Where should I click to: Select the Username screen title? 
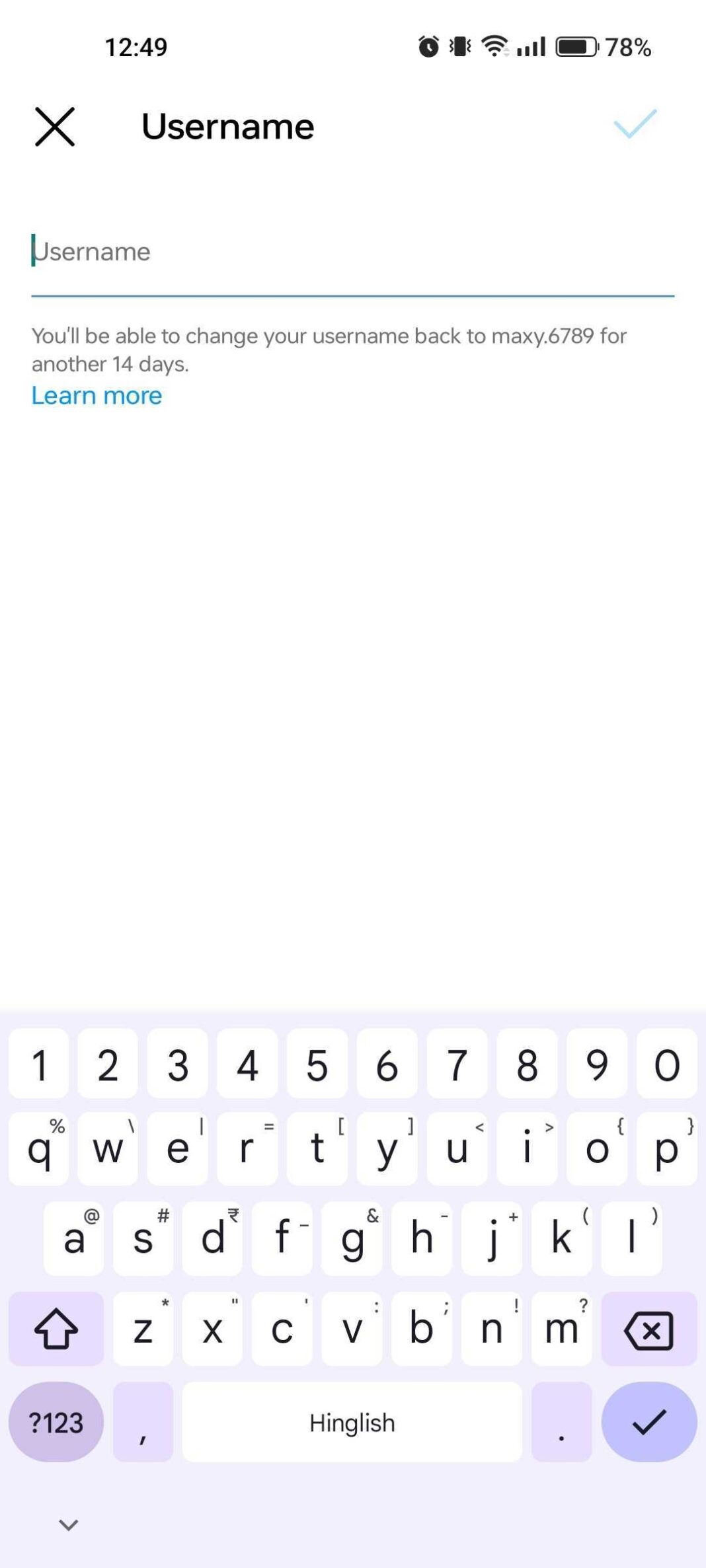[227, 126]
